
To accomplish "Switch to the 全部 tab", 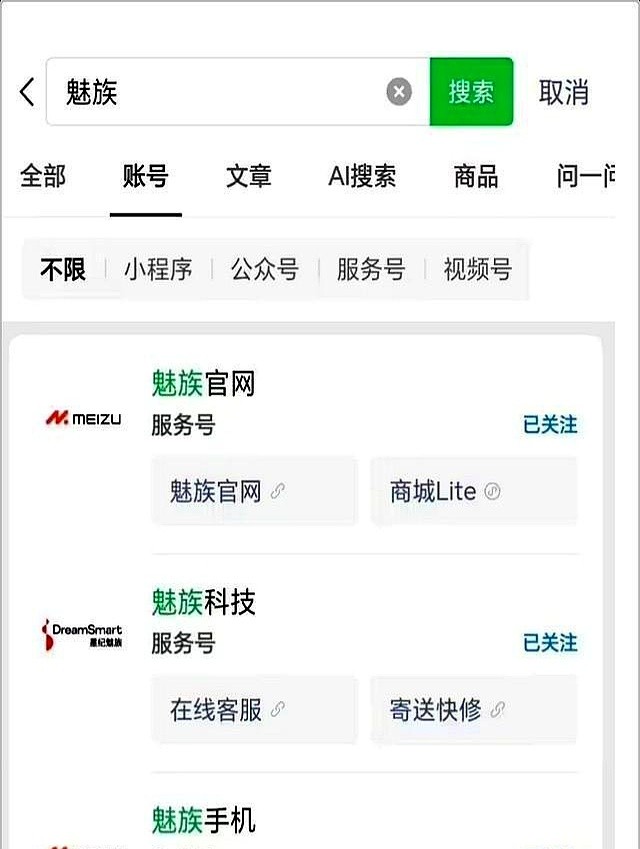I will tap(43, 177).
